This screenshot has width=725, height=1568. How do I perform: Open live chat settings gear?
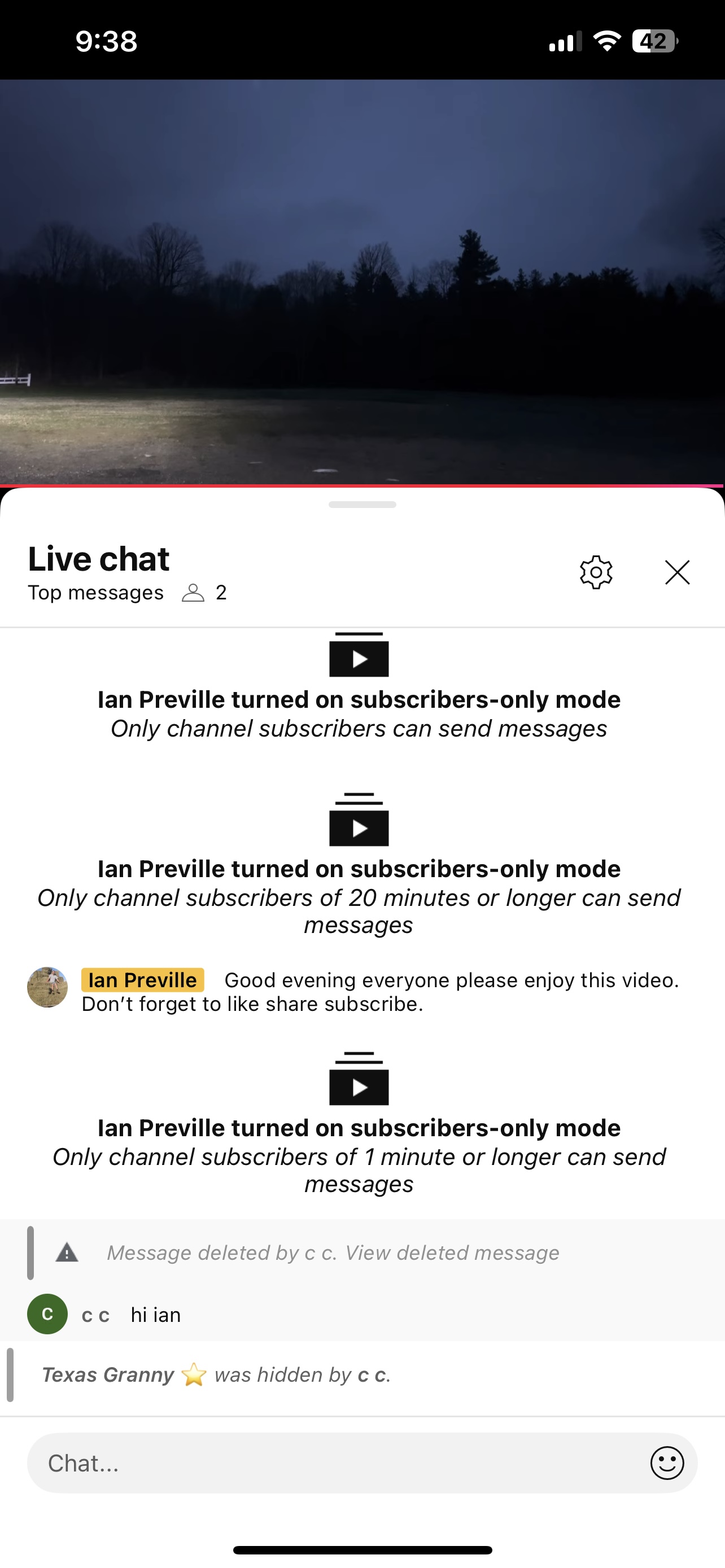coord(595,572)
